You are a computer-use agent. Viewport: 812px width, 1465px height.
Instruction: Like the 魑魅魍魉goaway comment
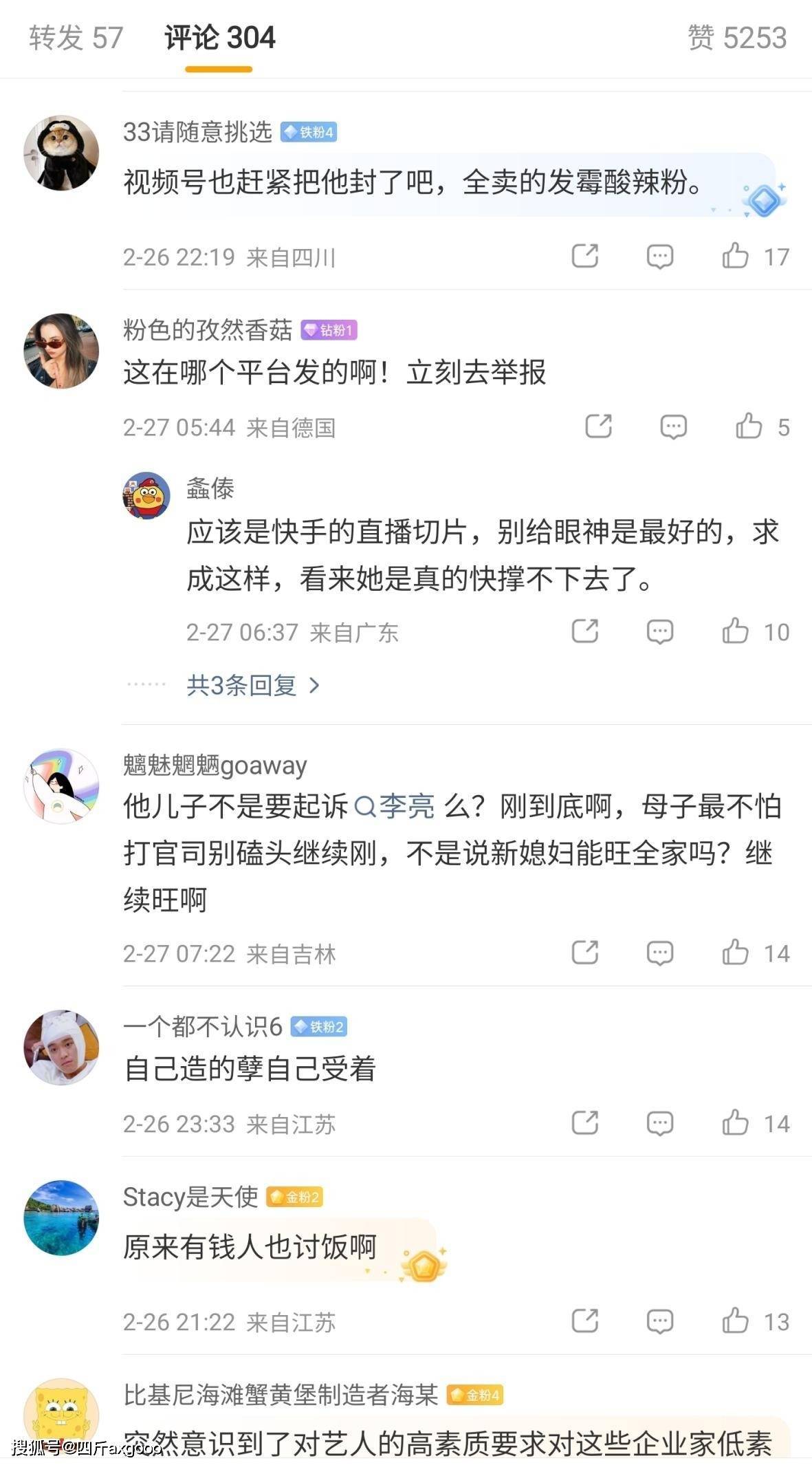[735, 953]
